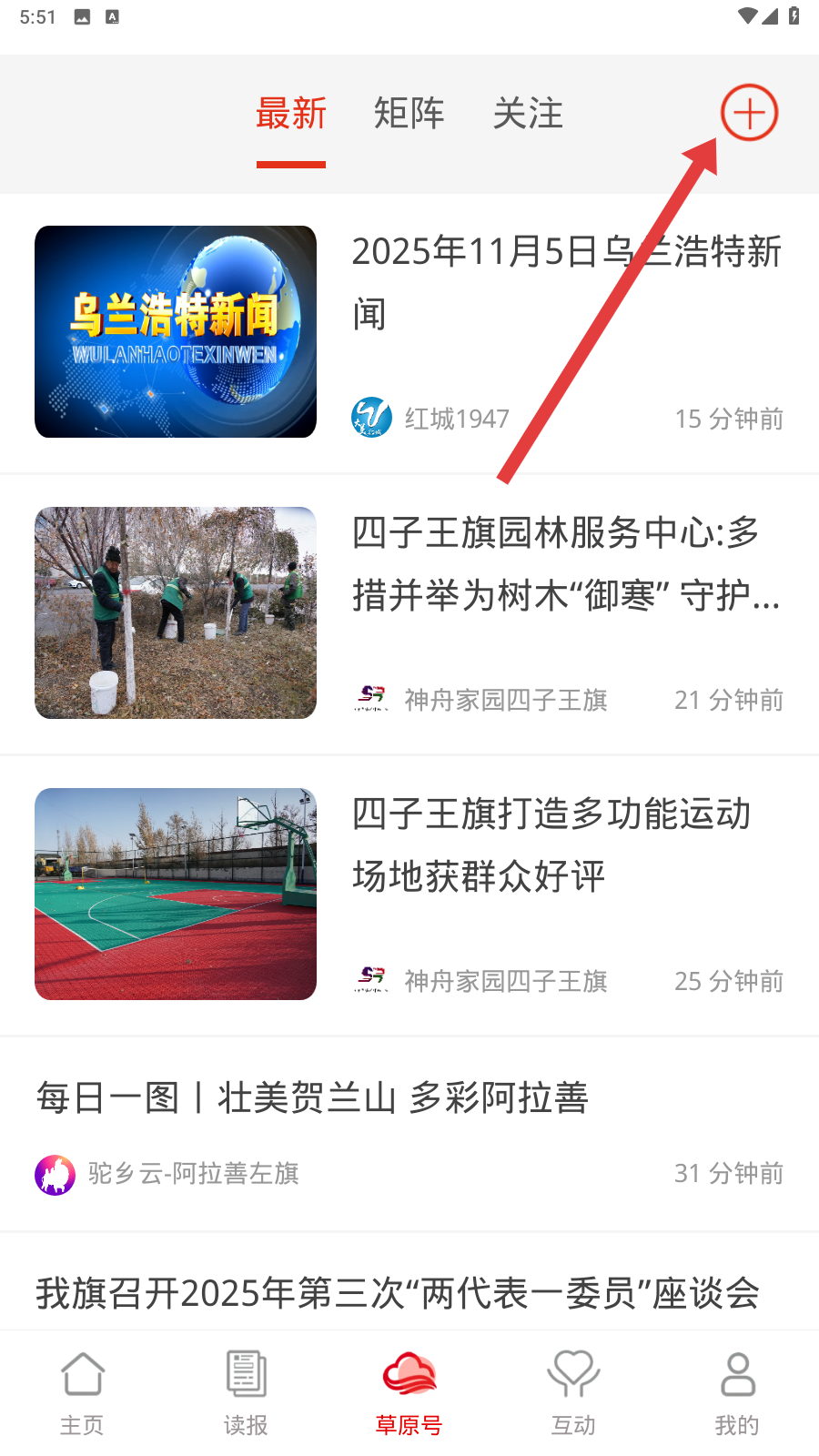Image resolution: width=819 pixels, height=1456 pixels.
Task: Switch to the 关注 tab
Action: pyautogui.click(x=528, y=114)
